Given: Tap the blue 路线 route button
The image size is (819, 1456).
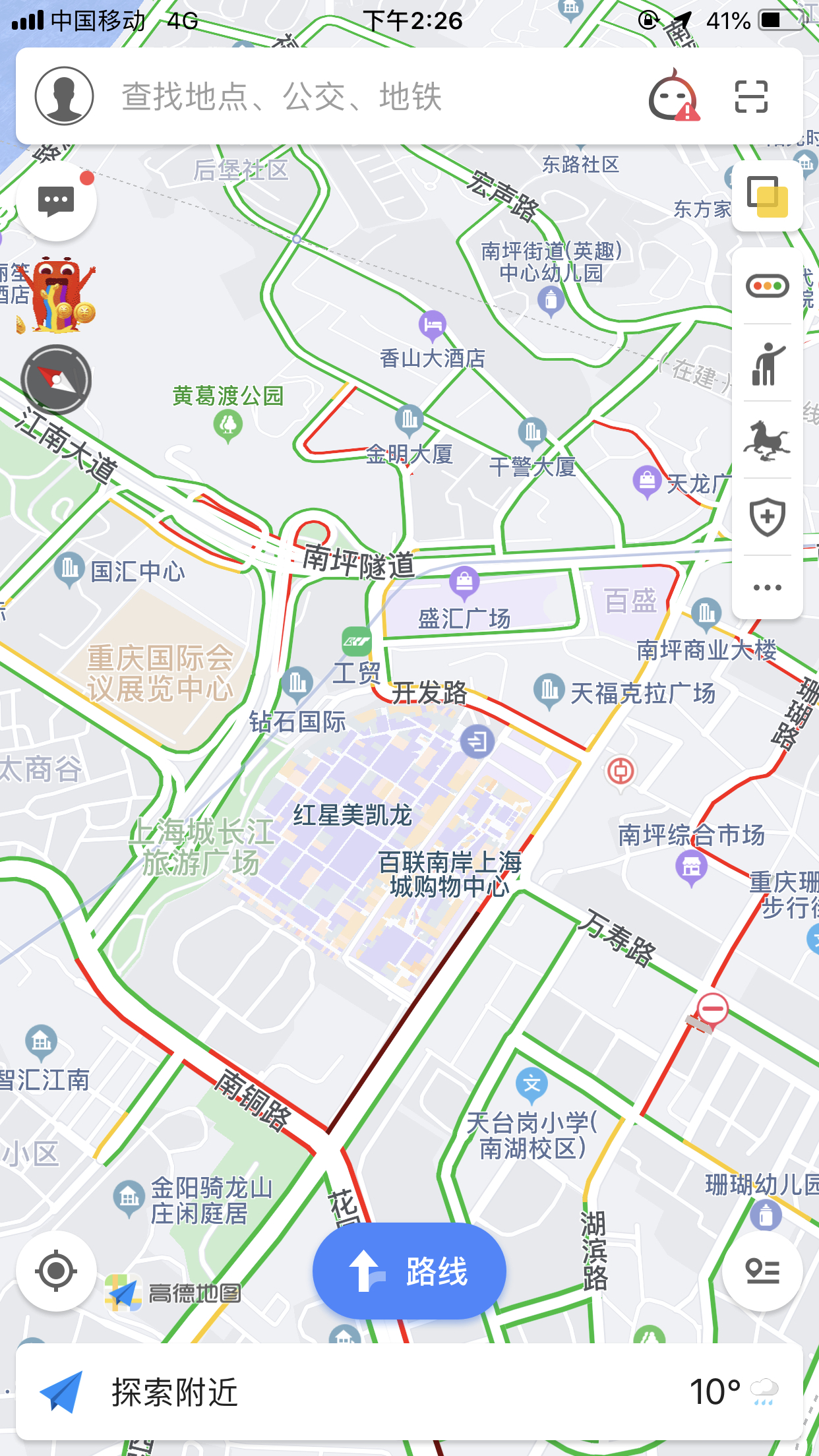Looking at the screenshot, I should tap(409, 1271).
